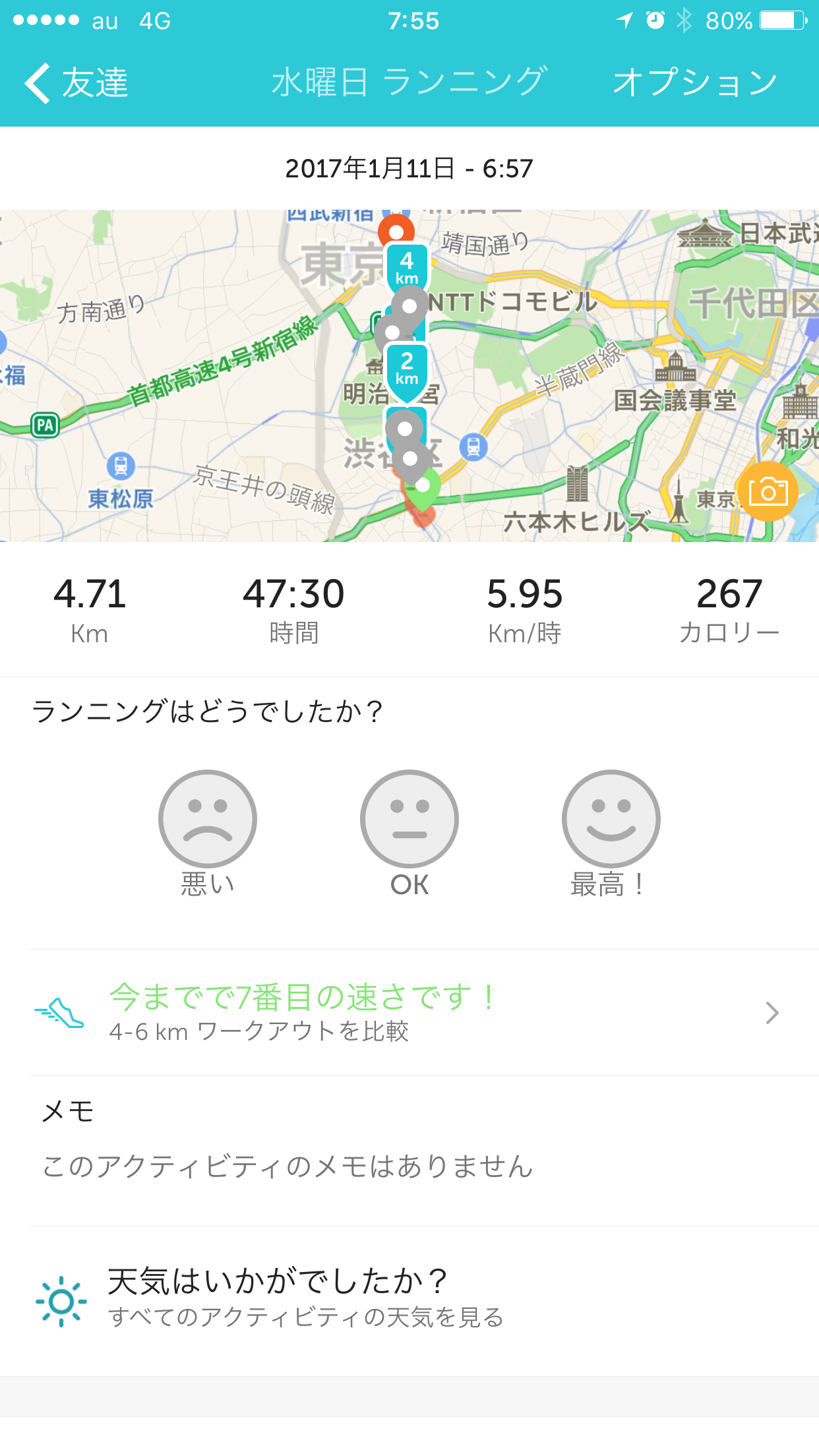
Task: Rate the run as OK
Action: 409,834
